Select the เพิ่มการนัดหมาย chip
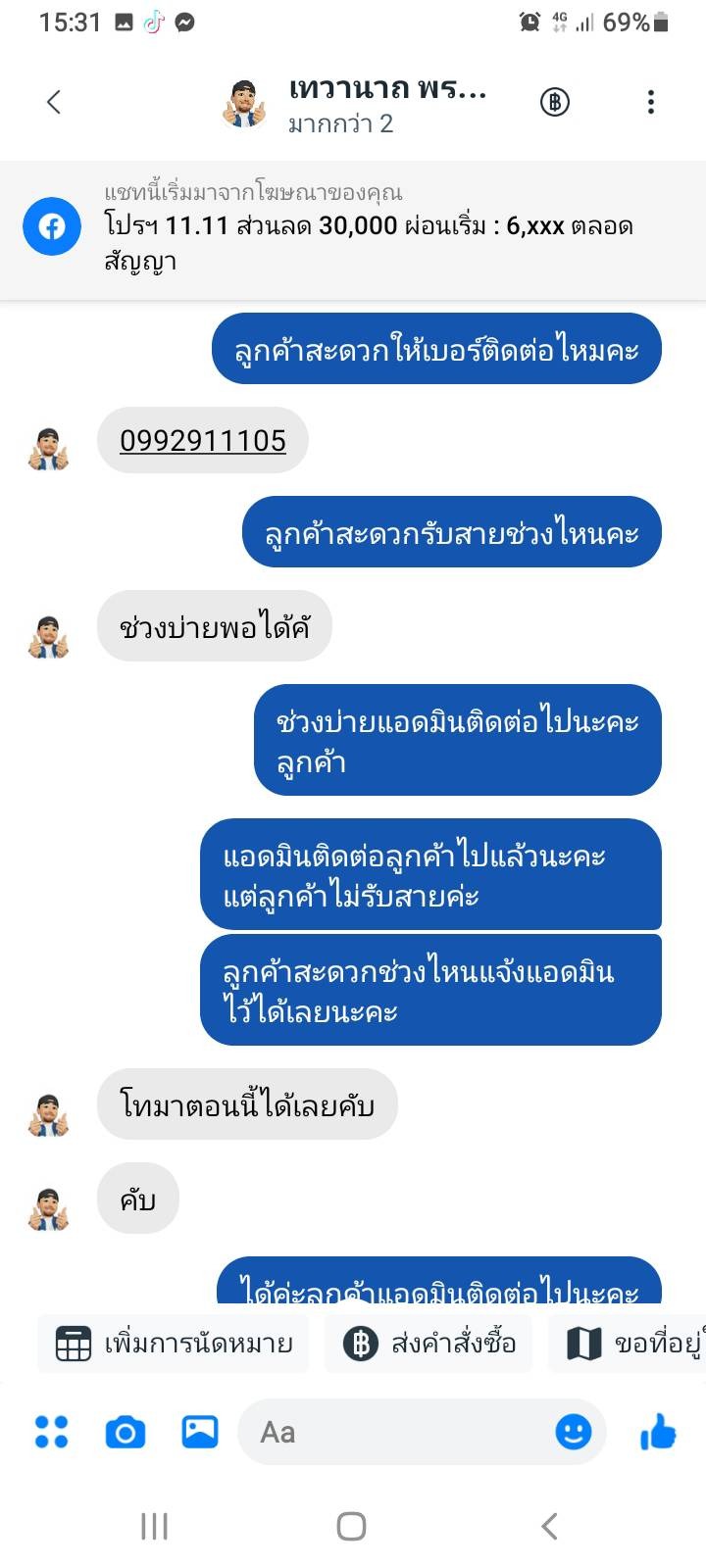 coord(174,1344)
